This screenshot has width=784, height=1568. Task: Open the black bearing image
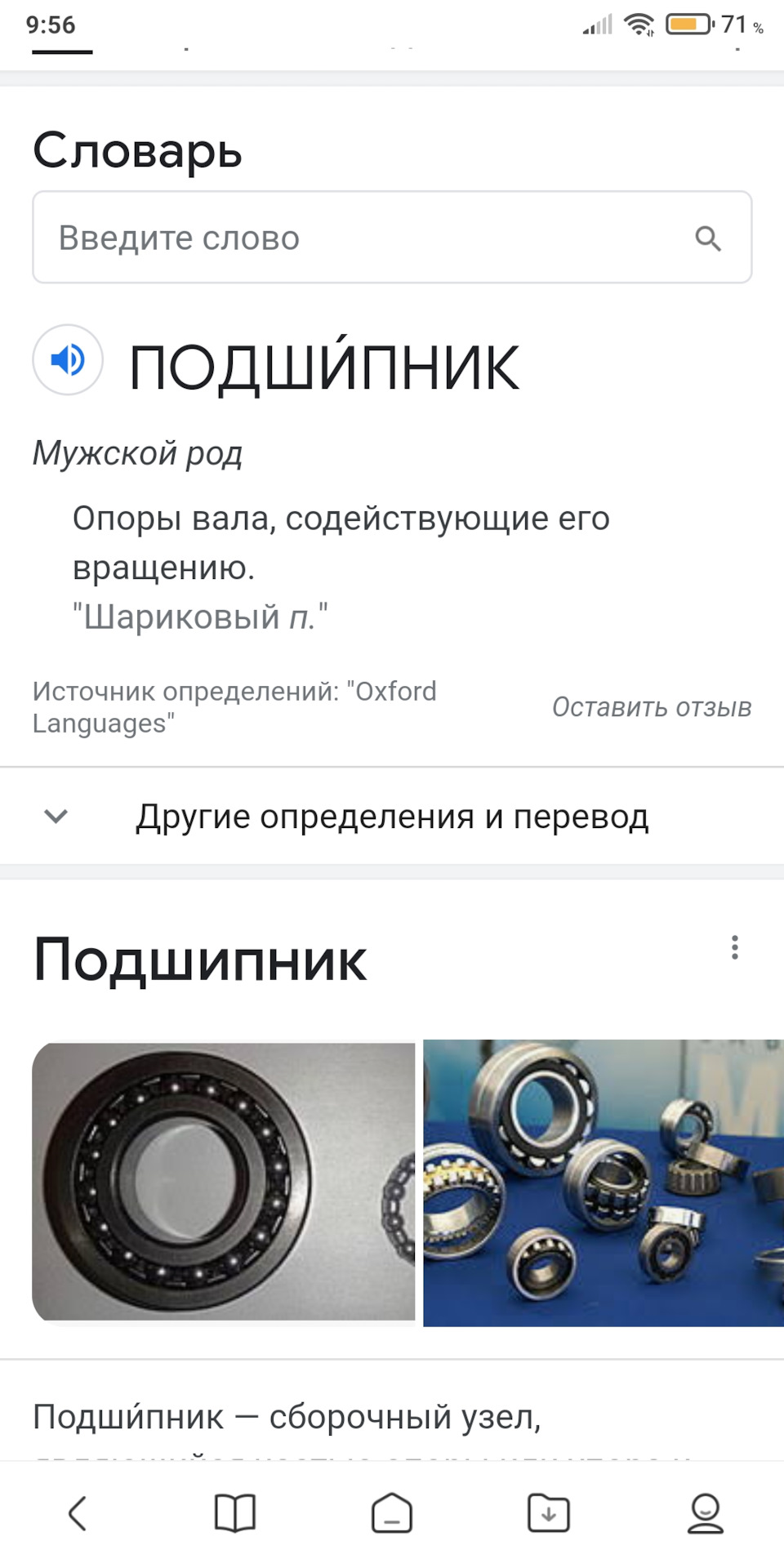223,1182
